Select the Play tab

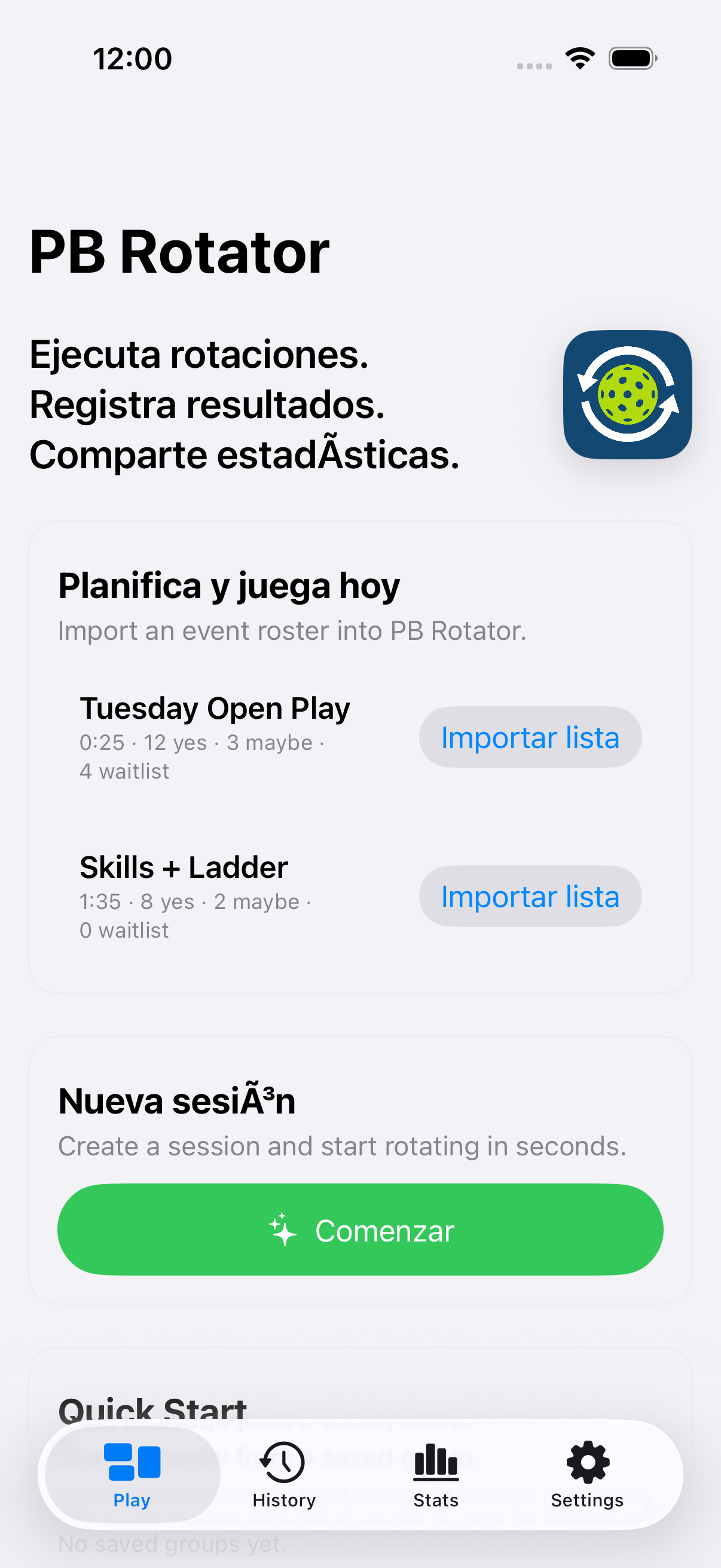coord(132,1474)
